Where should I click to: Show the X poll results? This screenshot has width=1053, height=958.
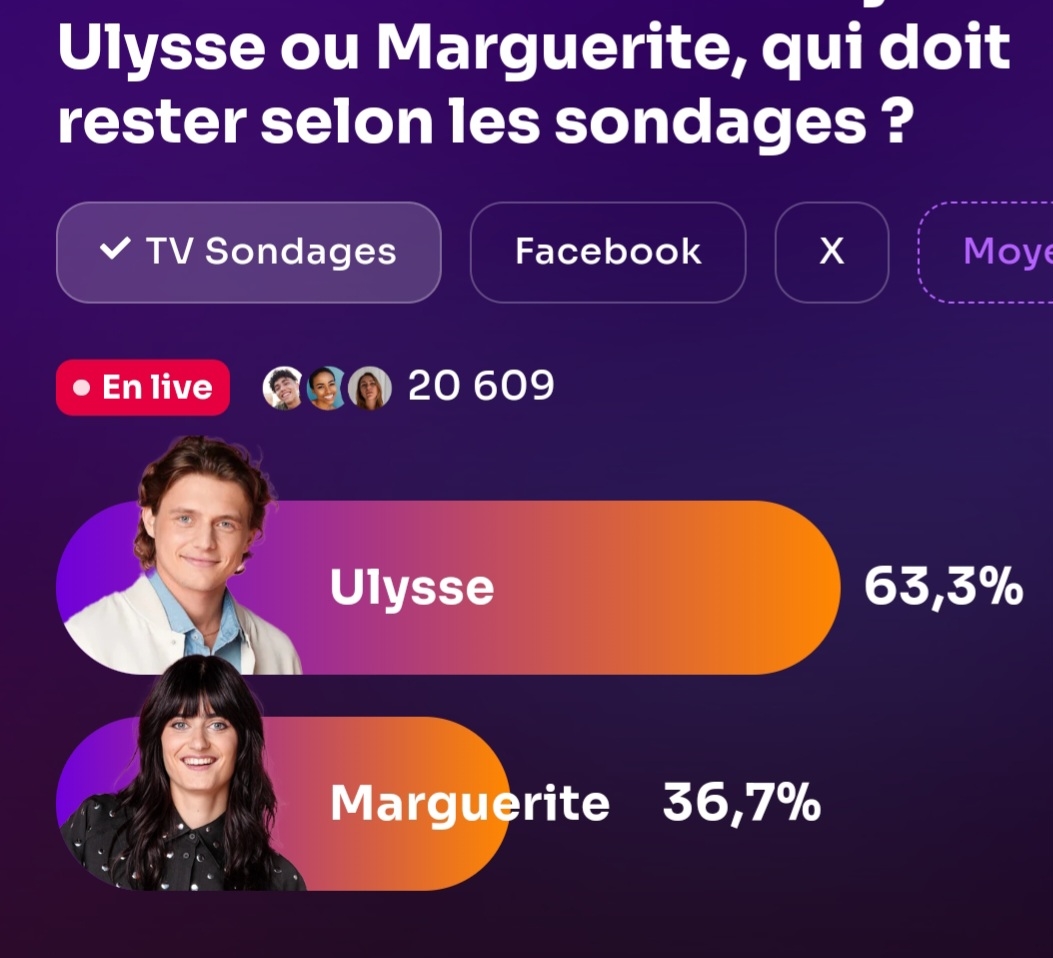831,252
